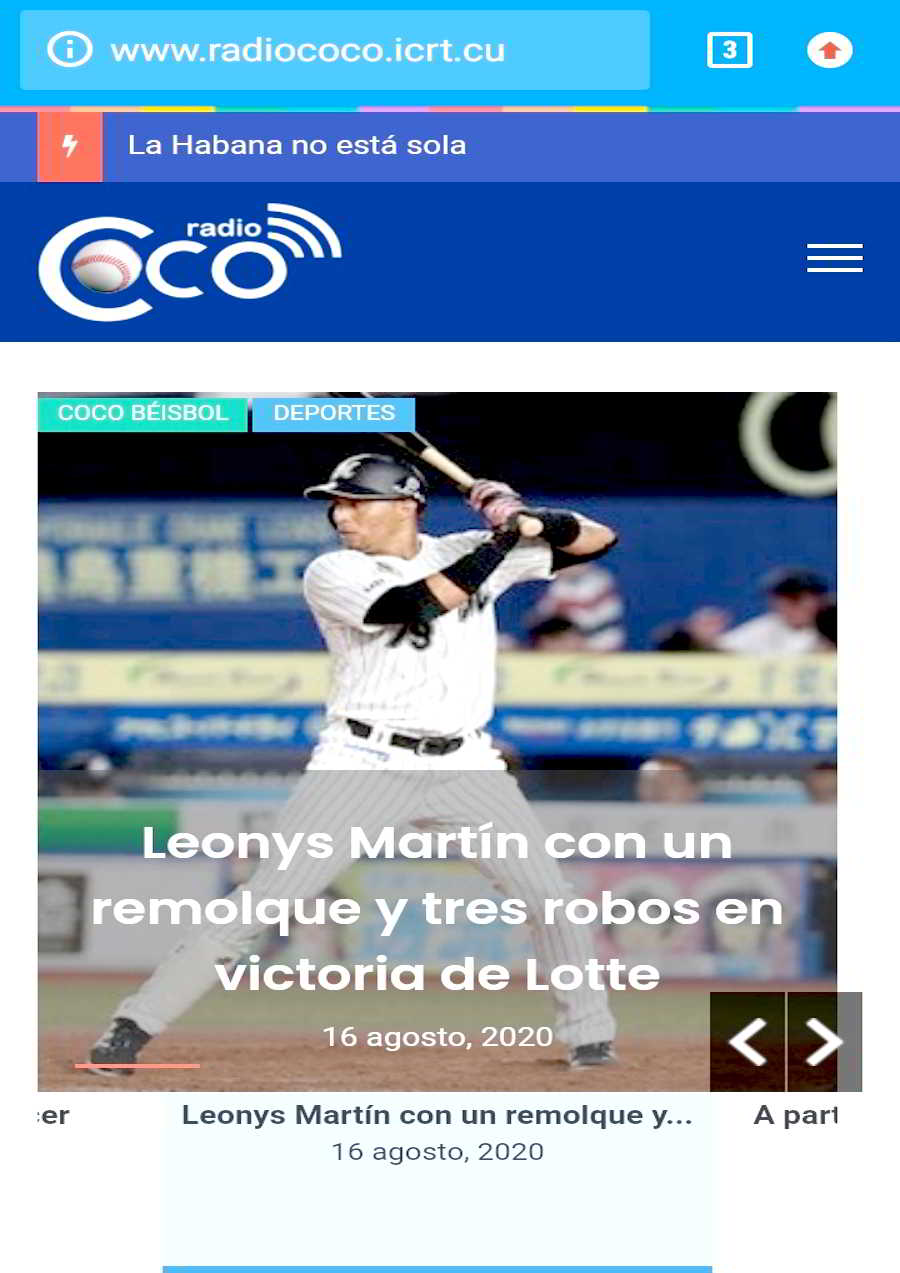
Task: Open the browser tab switcher
Action: click(729, 50)
